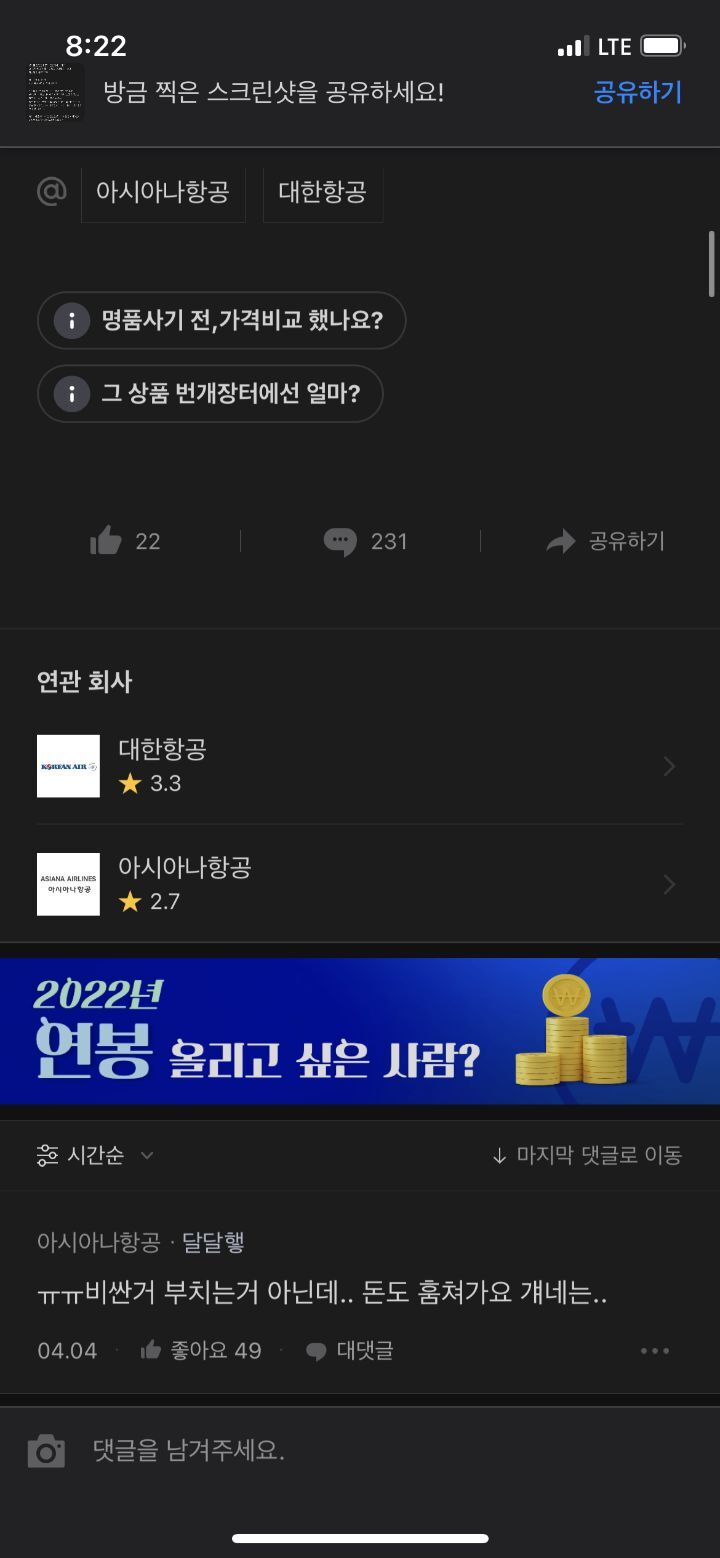Image resolution: width=720 pixels, height=1558 pixels.
Task: Select the 대한항공 topic tag
Action: click(322, 193)
